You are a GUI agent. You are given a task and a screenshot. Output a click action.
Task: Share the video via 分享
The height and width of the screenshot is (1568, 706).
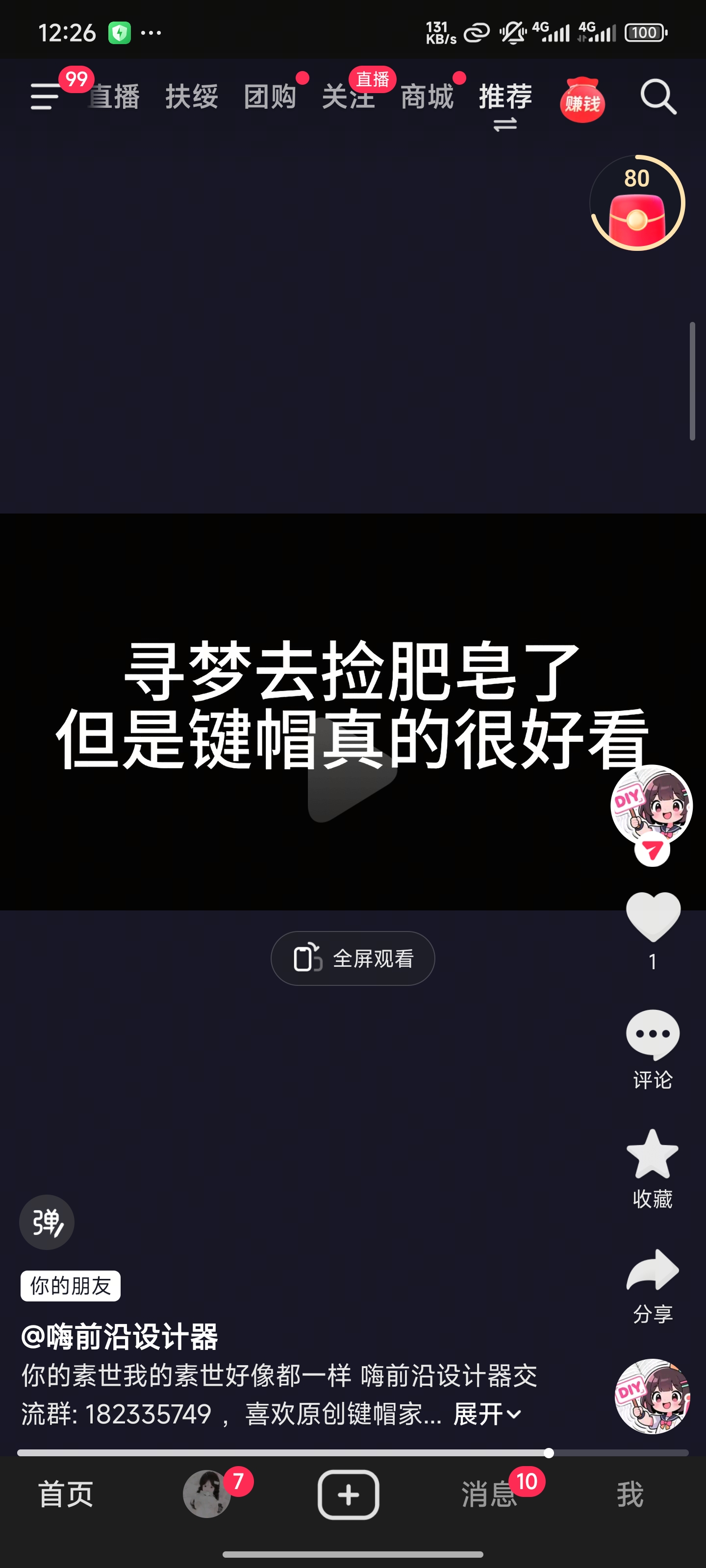[653, 1271]
